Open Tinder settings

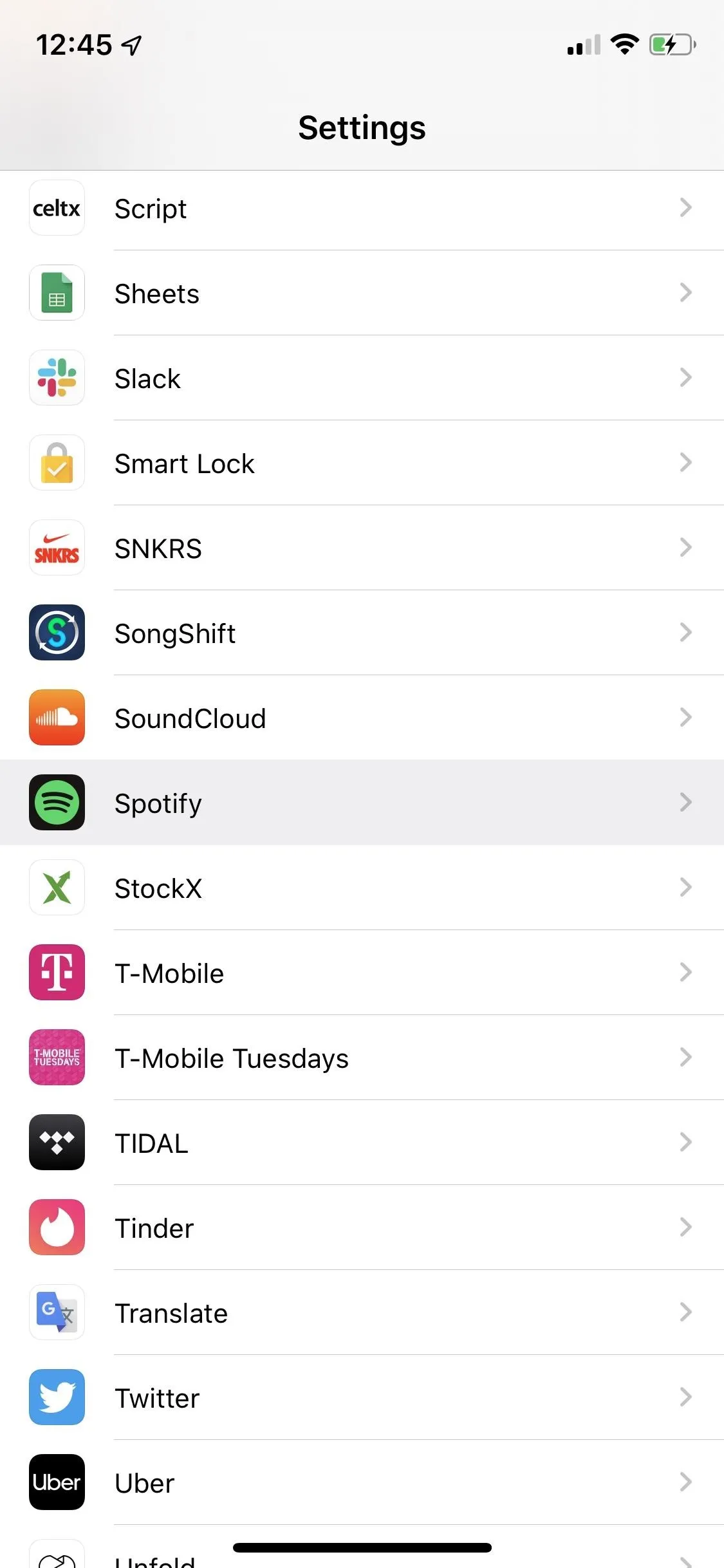click(x=362, y=1227)
